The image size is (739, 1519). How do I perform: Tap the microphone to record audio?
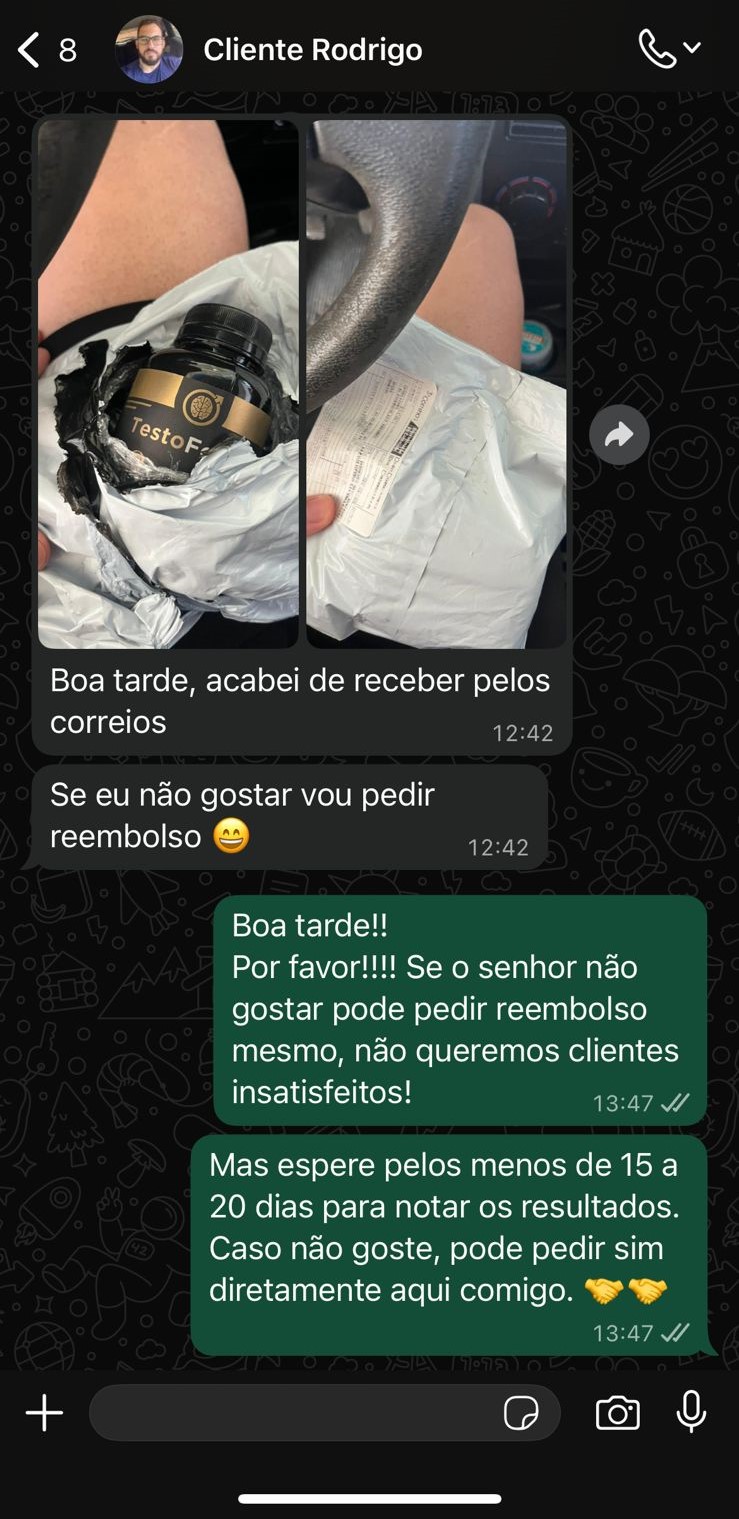tap(691, 1412)
